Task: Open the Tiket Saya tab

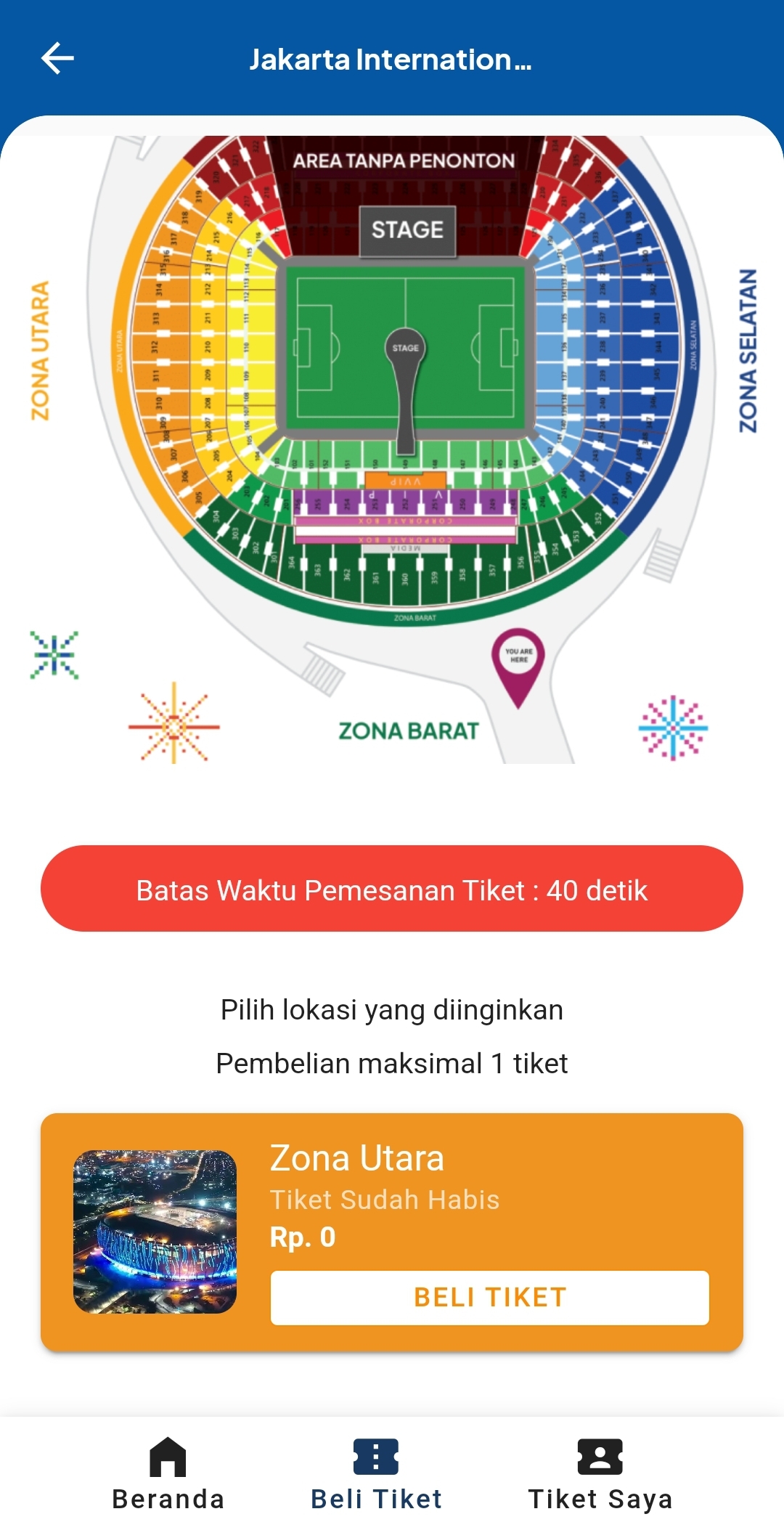Action: tap(600, 1474)
